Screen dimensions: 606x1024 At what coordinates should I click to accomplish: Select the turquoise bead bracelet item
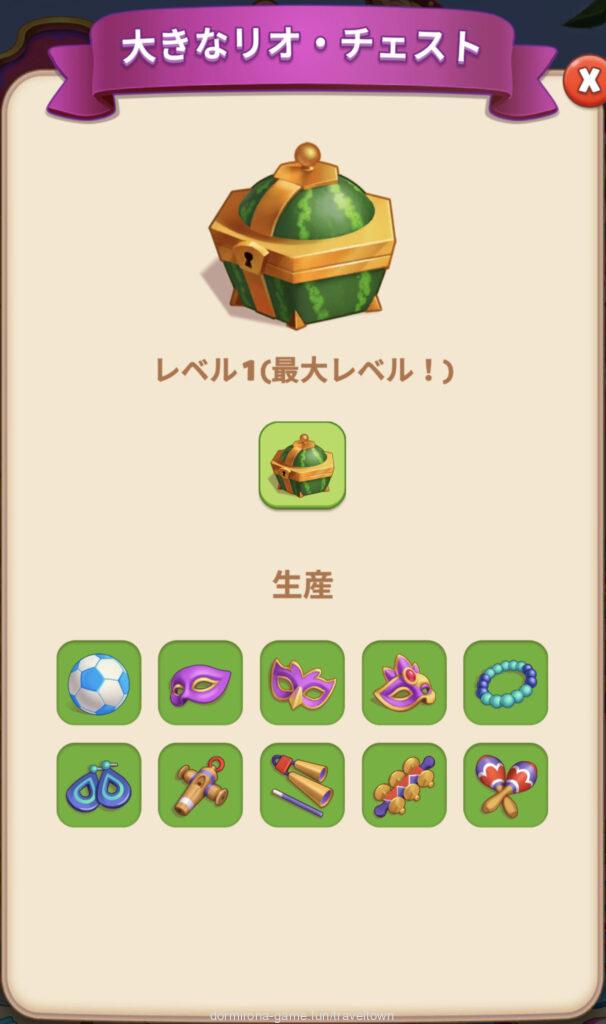click(x=506, y=683)
